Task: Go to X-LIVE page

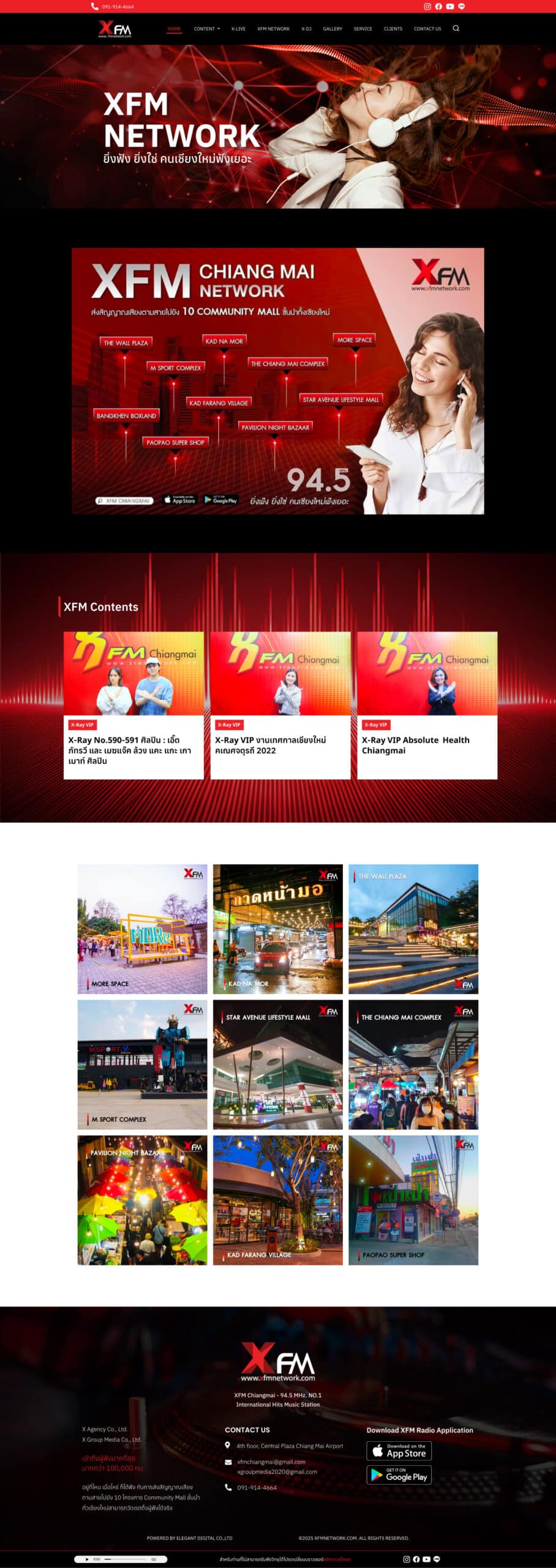Action: click(238, 29)
